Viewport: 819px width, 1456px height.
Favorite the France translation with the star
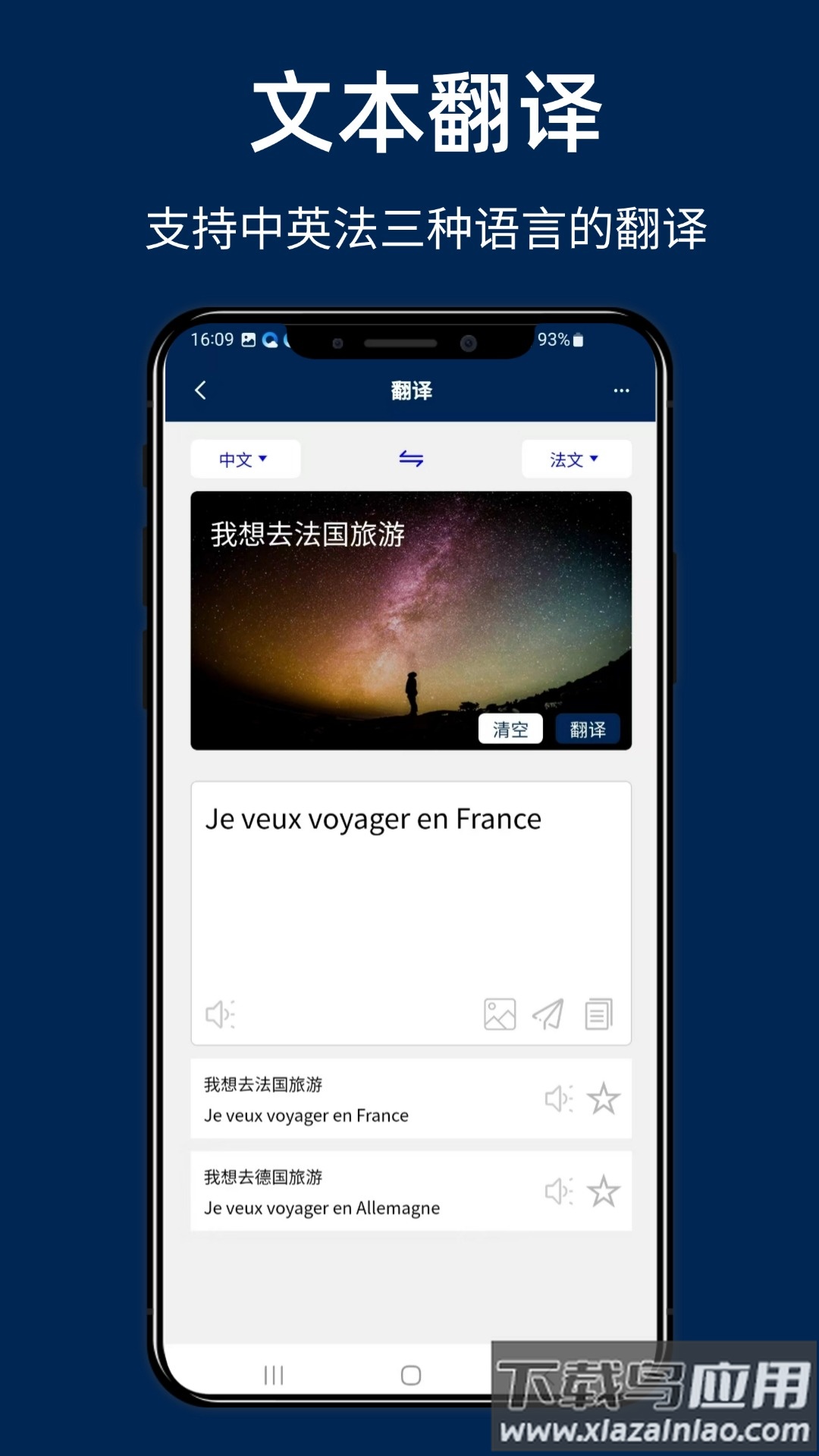coord(606,1099)
